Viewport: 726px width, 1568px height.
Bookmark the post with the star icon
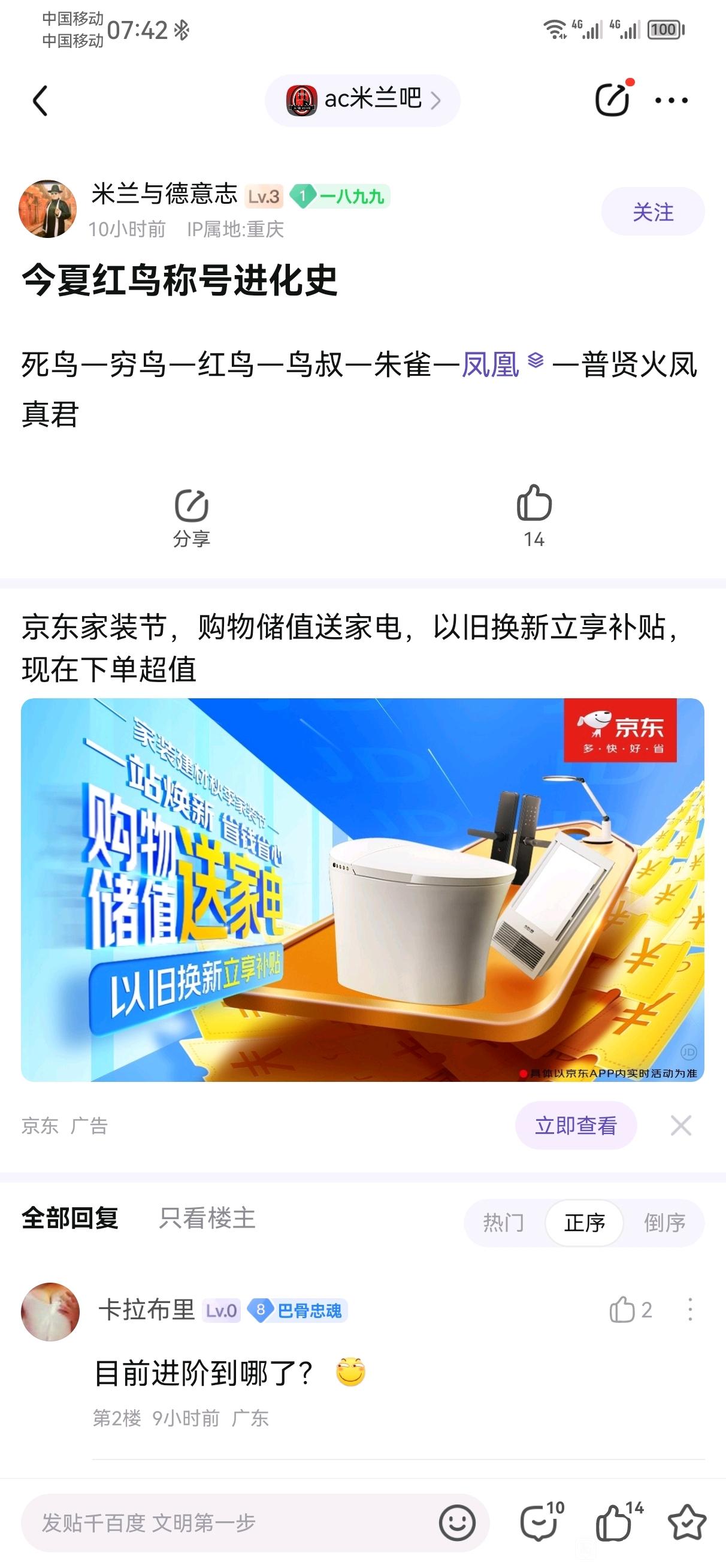coord(687,1522)
